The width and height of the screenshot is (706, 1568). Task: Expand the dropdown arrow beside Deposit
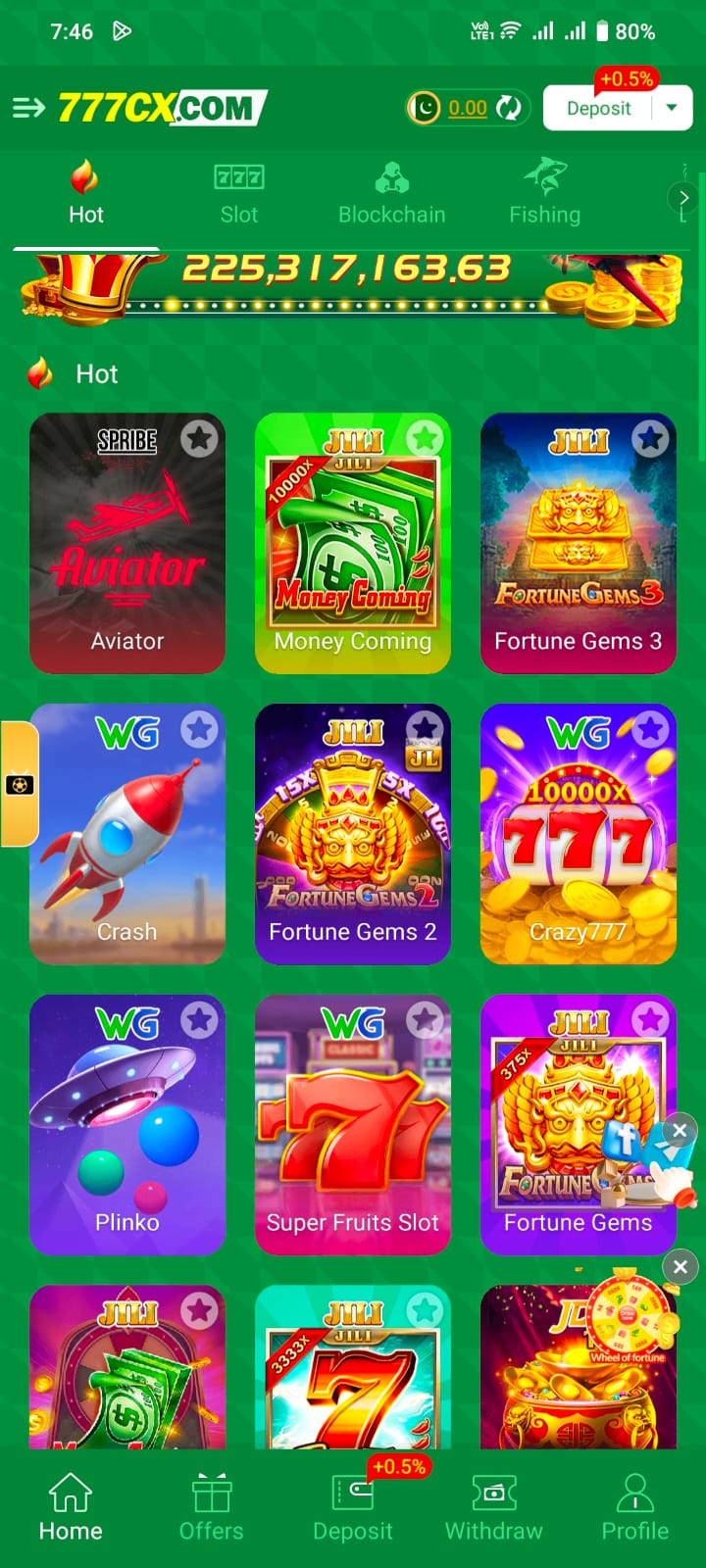(x=672, y=108)
